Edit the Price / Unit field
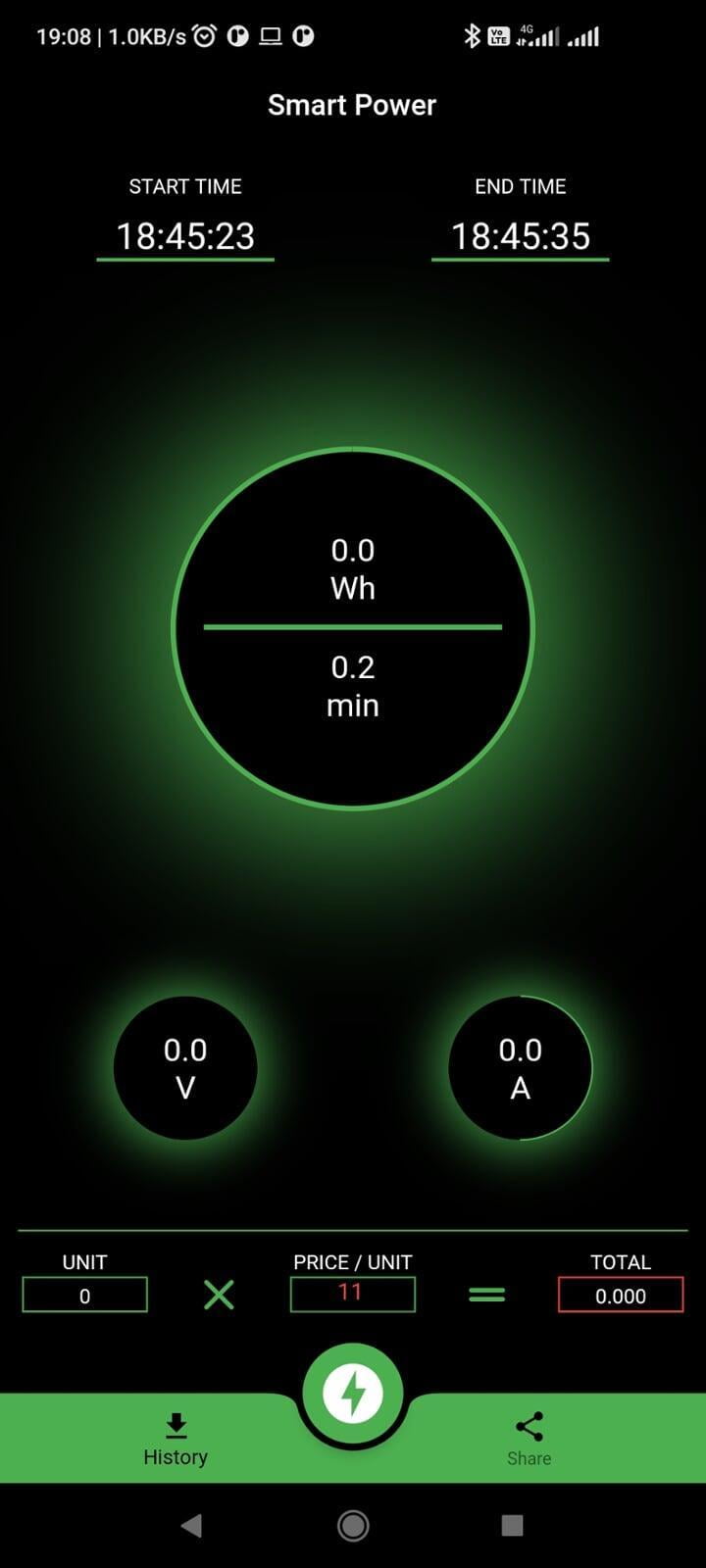The width and height of the screenshot is (706, 1568). click(352, 1294)
